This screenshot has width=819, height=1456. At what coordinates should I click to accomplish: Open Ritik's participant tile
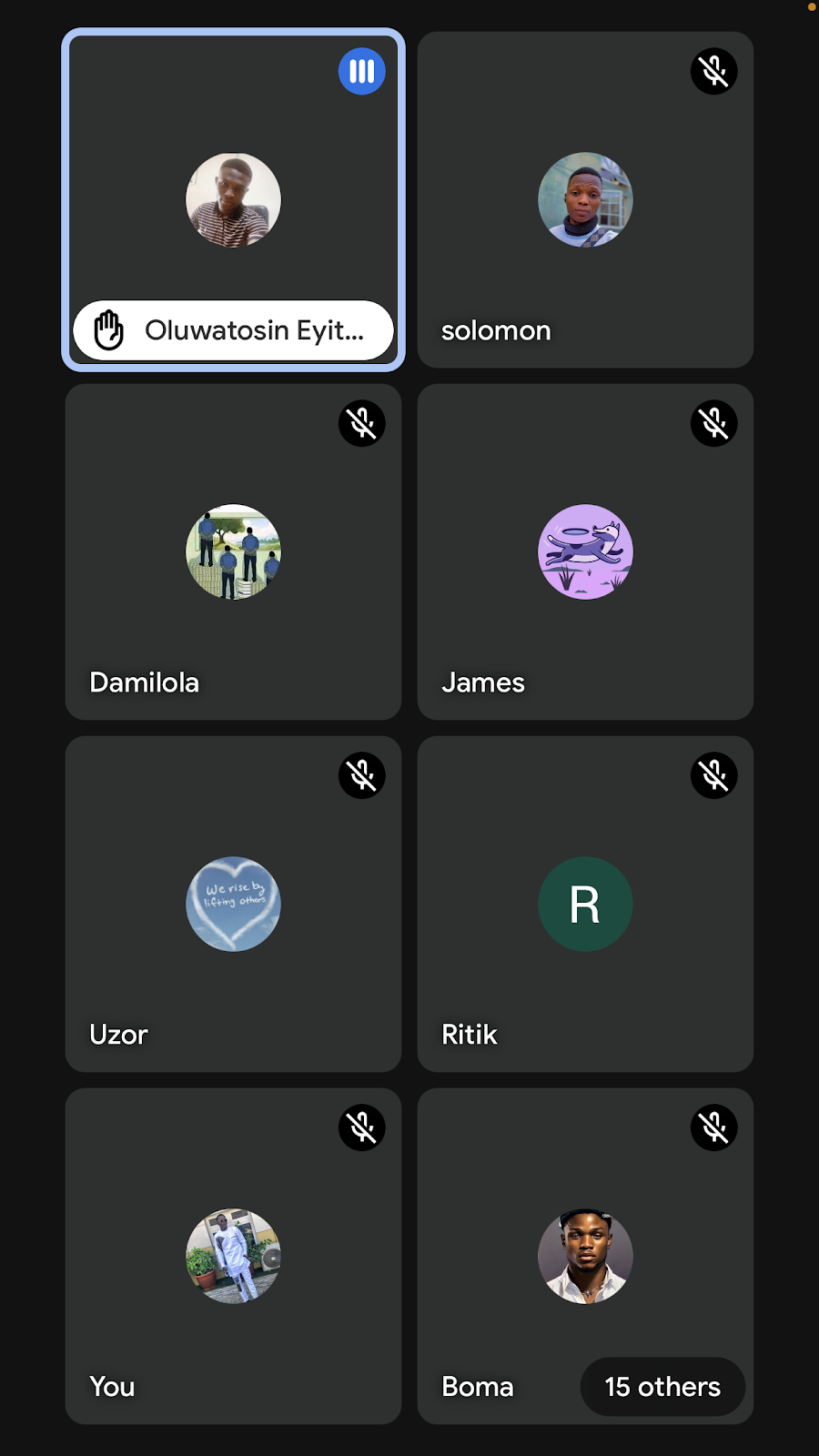point(585,905)
